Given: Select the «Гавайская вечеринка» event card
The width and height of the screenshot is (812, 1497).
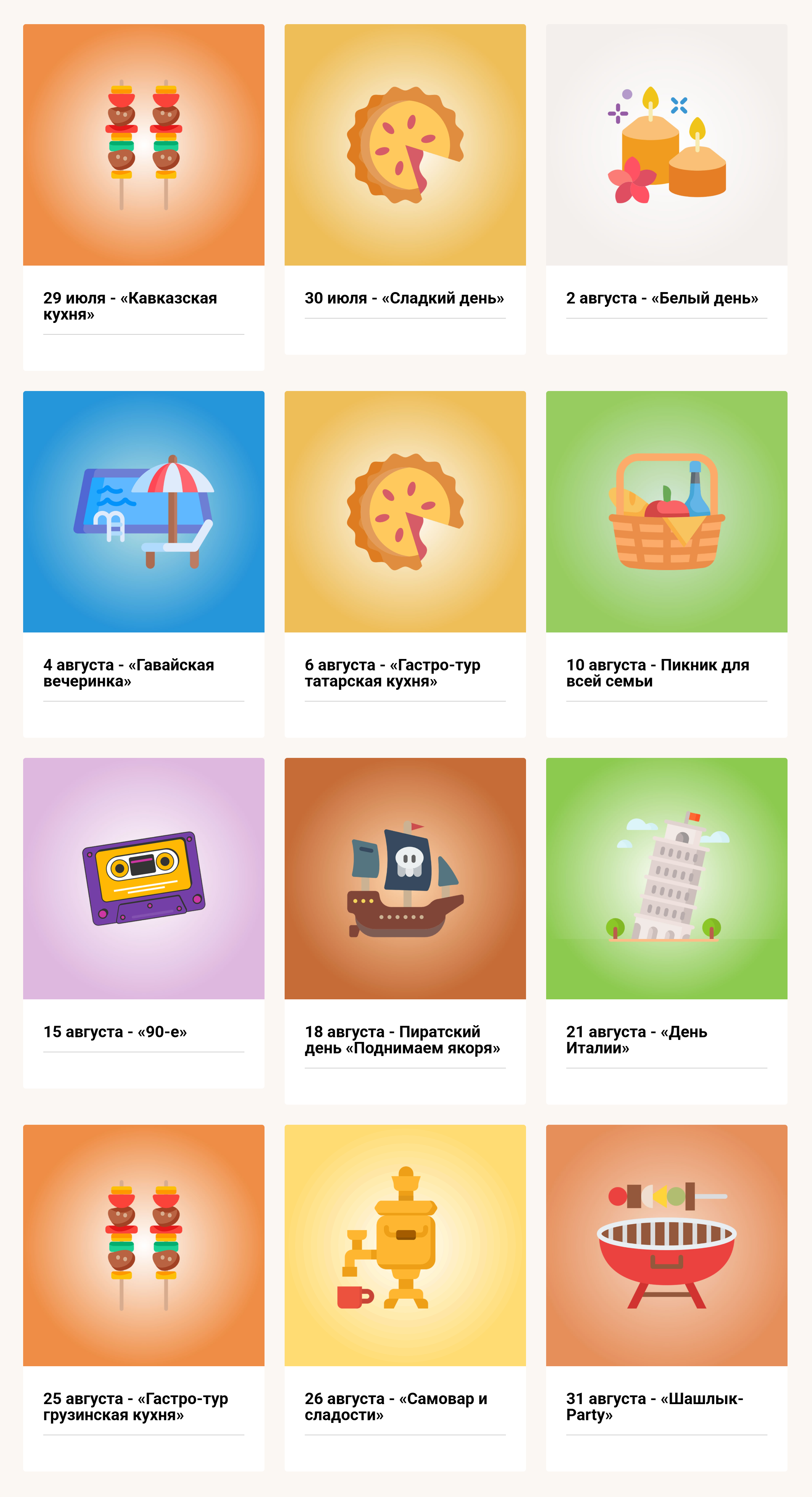Looking at the screenshot, I should pos(143,564).
